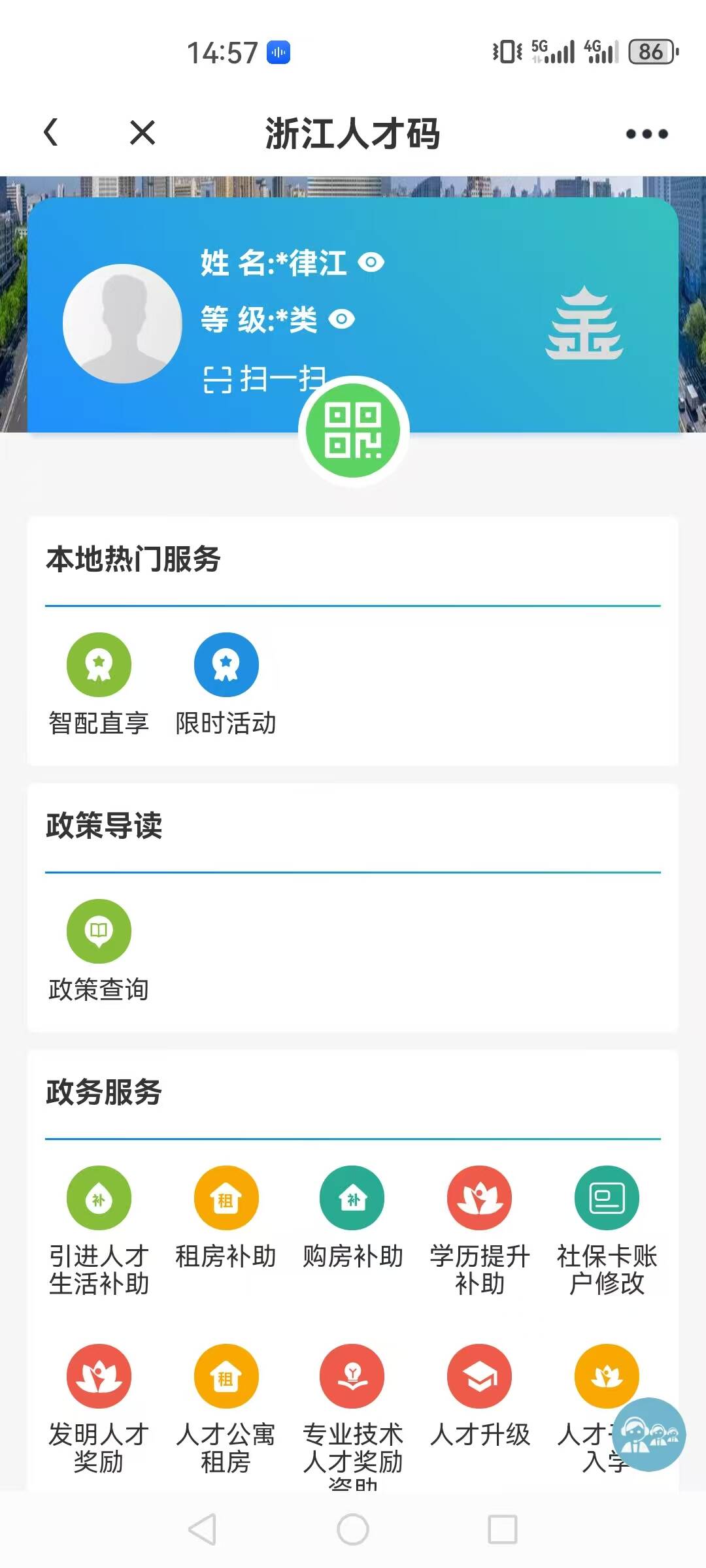Open the green talent QR code button
706x1568 pixels.
(x=353, y=431)
